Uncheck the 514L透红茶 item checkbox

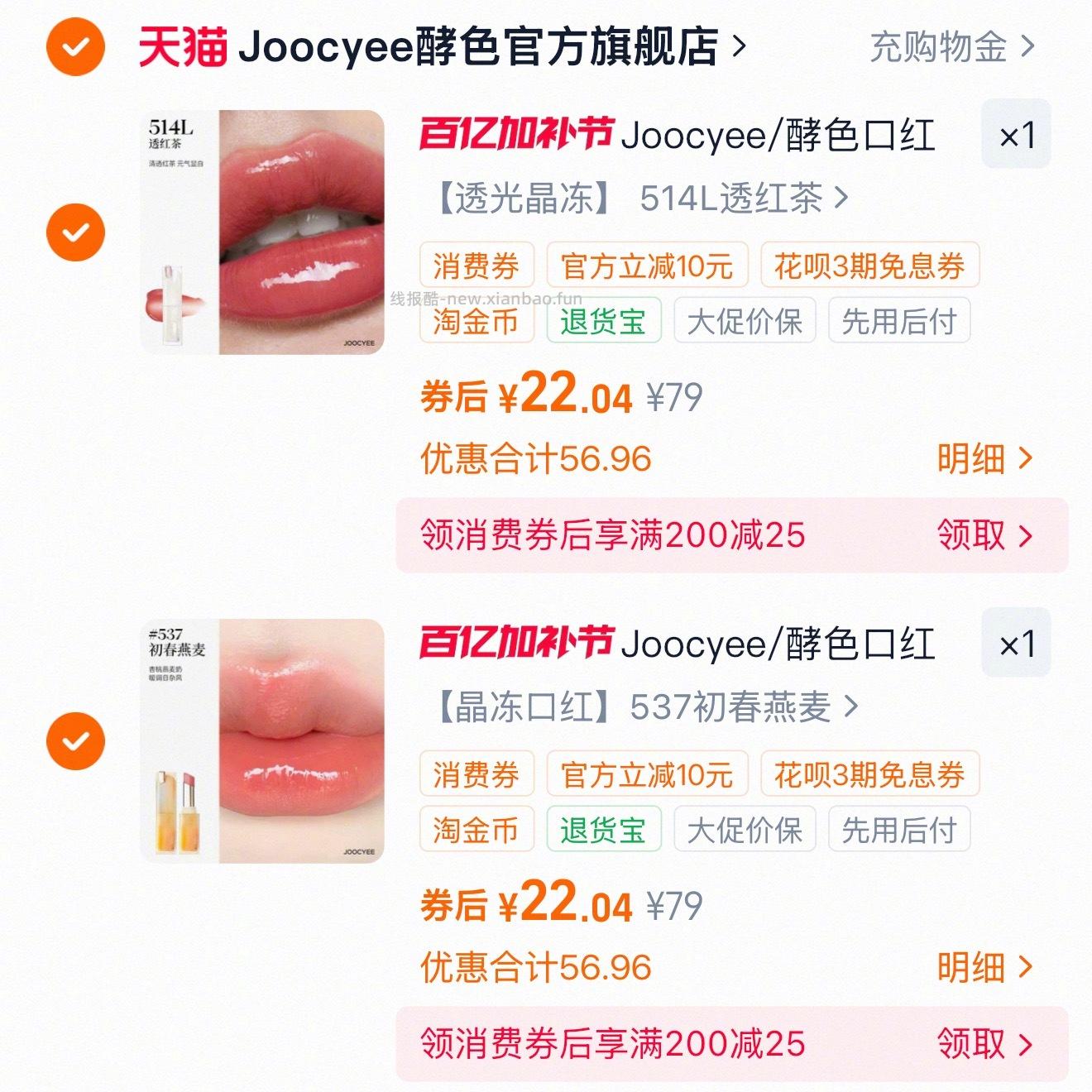click(75, 232)
